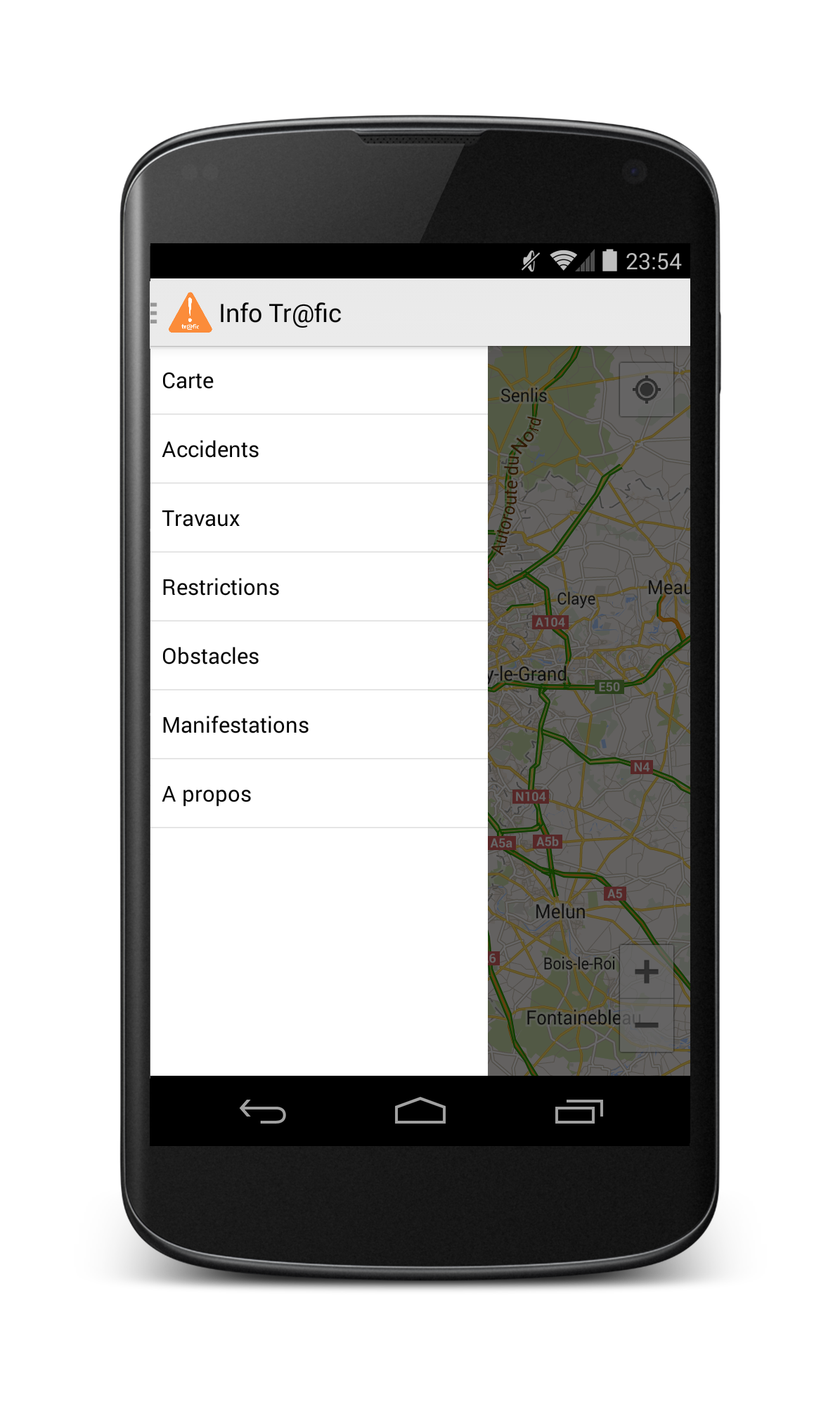Select Travaux from the drawer
840x1402 pixels.
(318, 518)
